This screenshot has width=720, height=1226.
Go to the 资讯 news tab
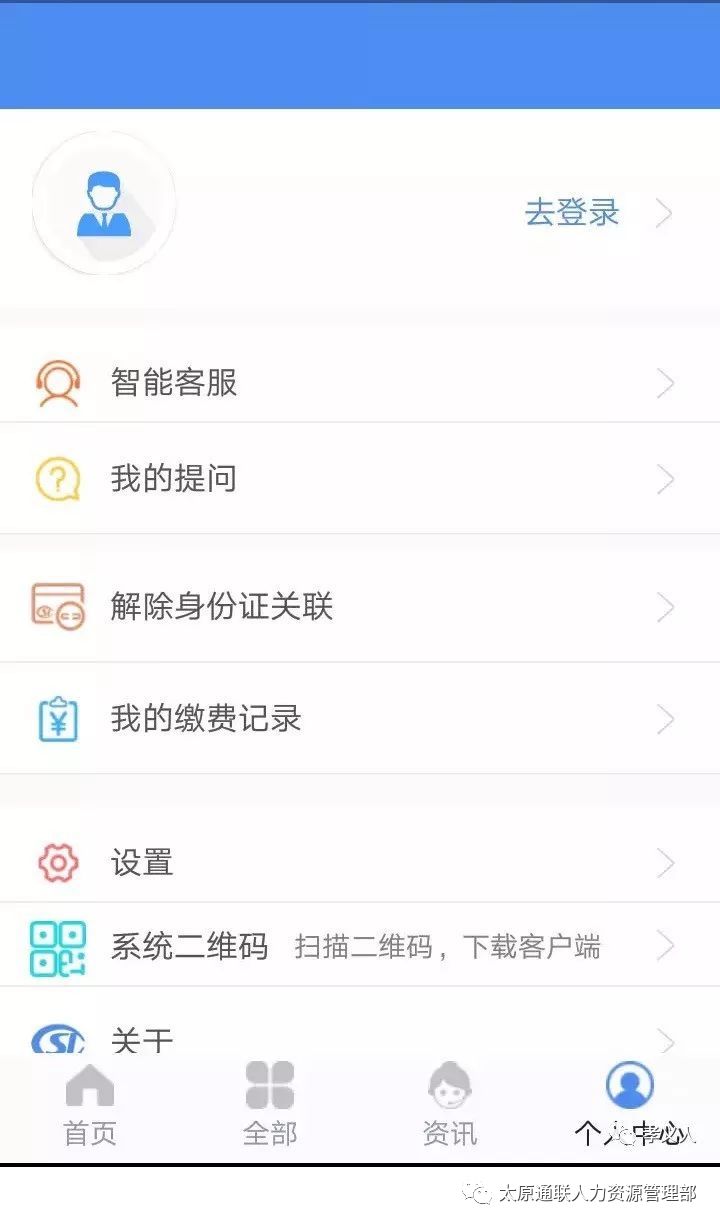(x=450, y=1105)
